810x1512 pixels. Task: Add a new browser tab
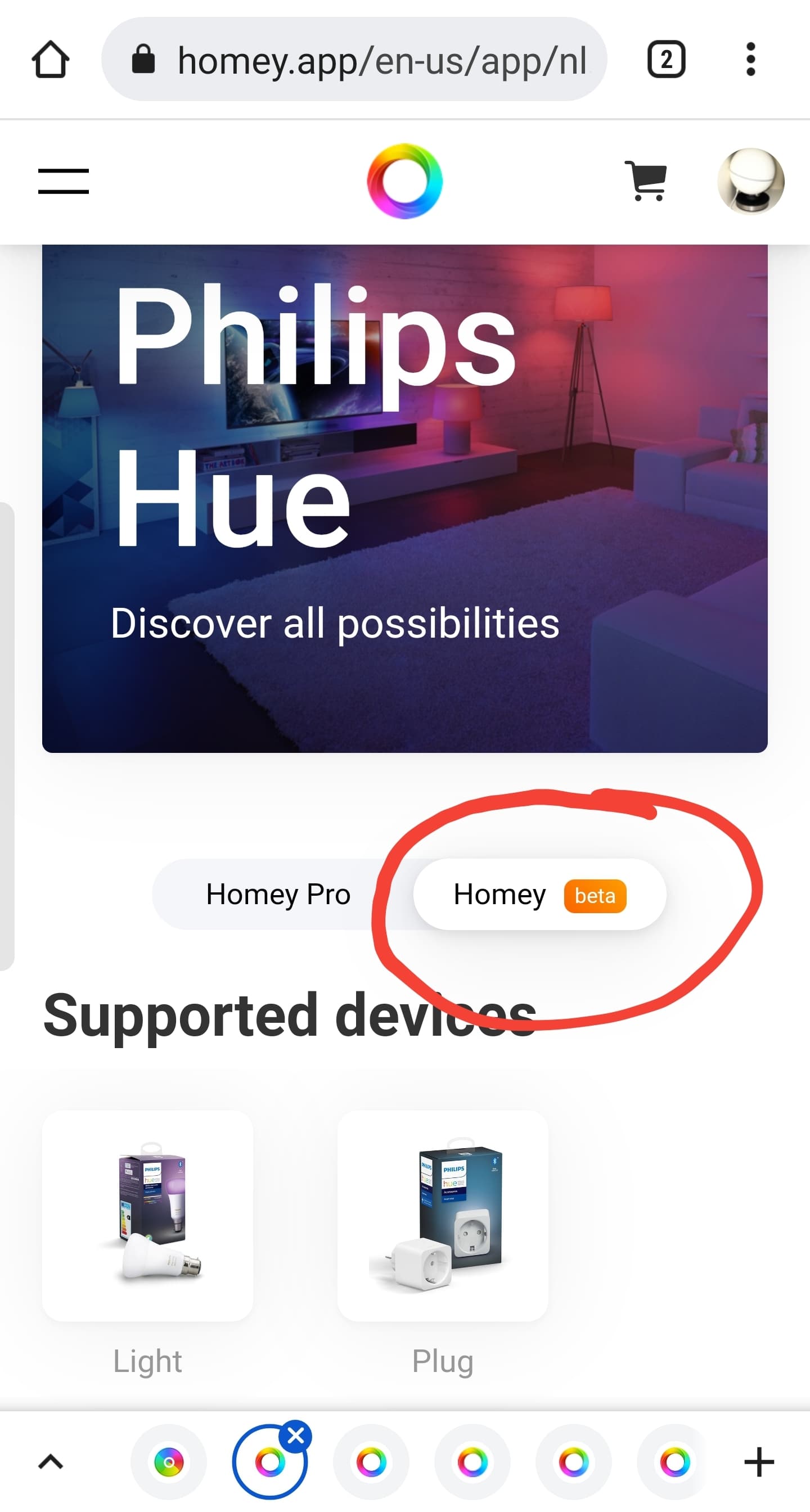pos(758,1461)
